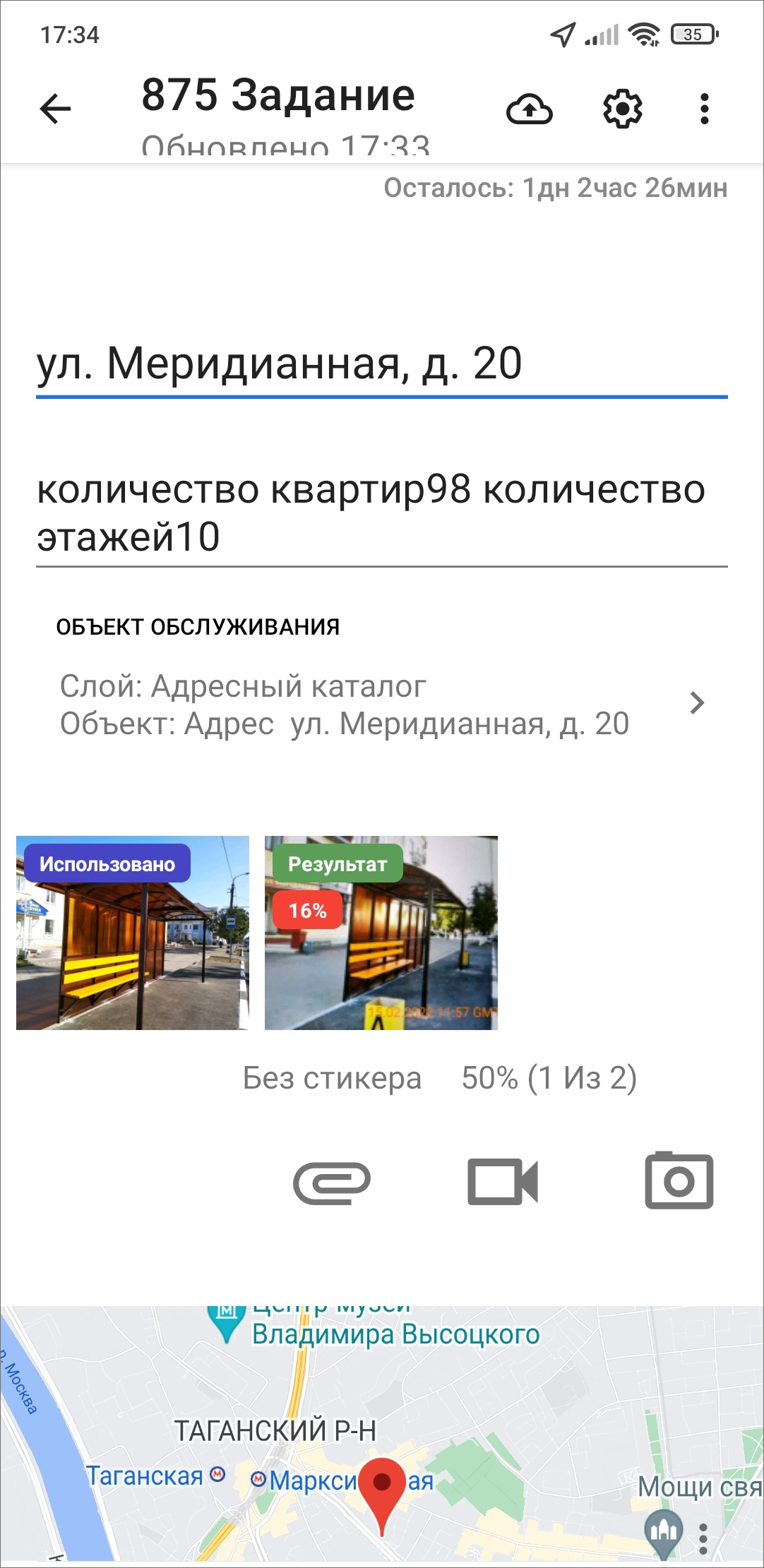Image resolution: width=764 pixels, height=1568 pixels.
Task: Edit the address field ул. Меридианная, д. 20
Action: (x=381, y=364)
